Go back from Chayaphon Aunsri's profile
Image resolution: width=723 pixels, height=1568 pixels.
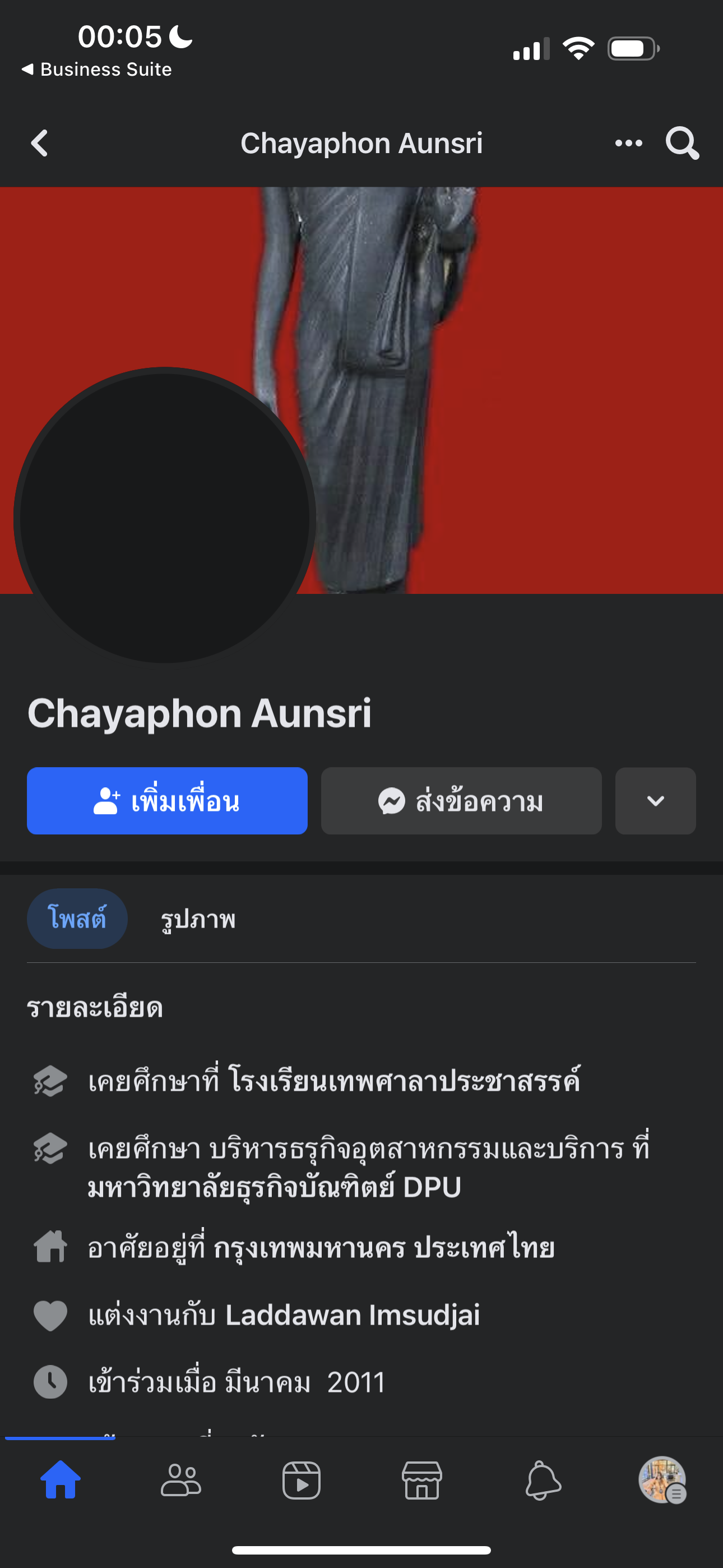coord(40,144)
